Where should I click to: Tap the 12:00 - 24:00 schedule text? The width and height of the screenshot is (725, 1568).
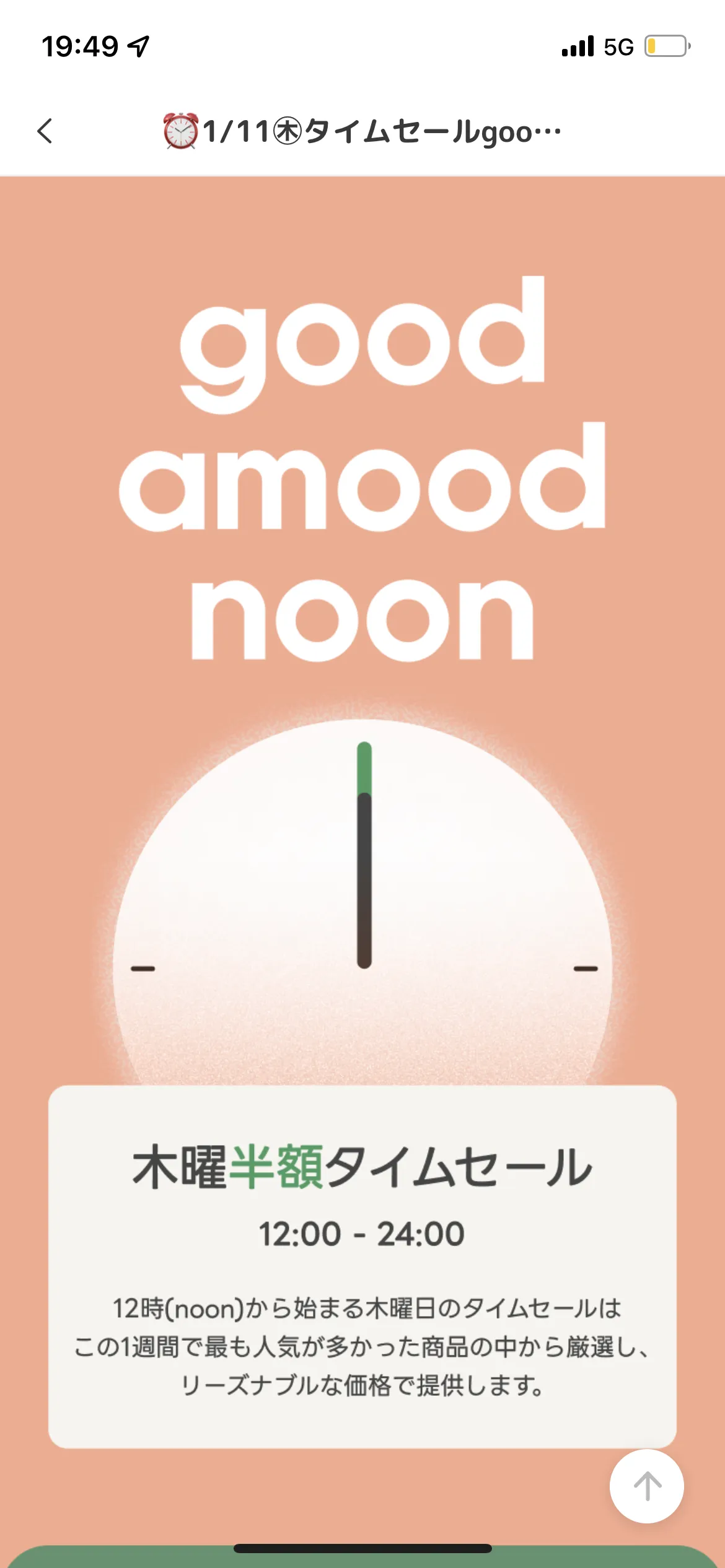[x=362, y=1232]
